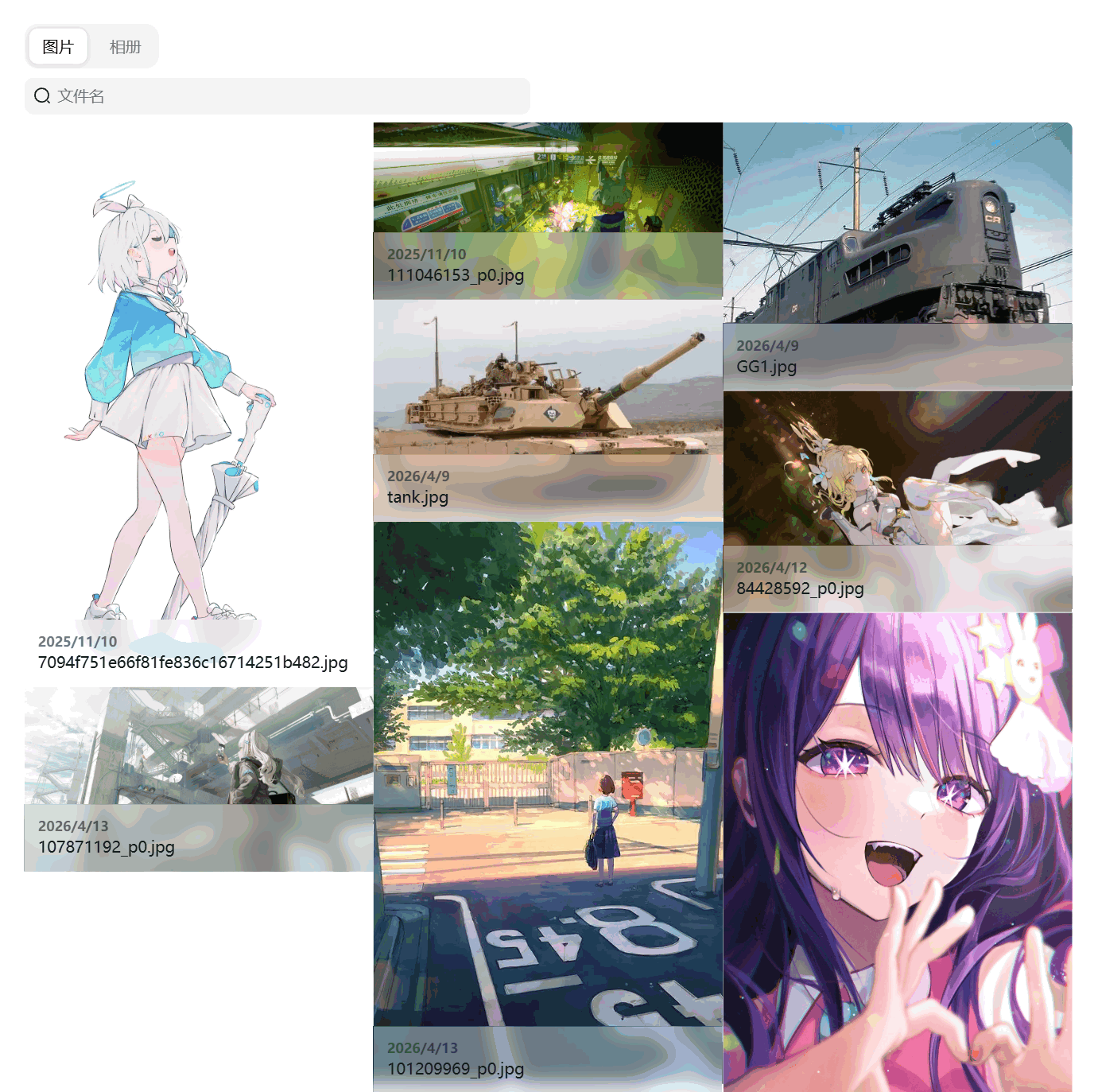
Task: Switch to the 相册 tab
Action: [x=125, y=47]
